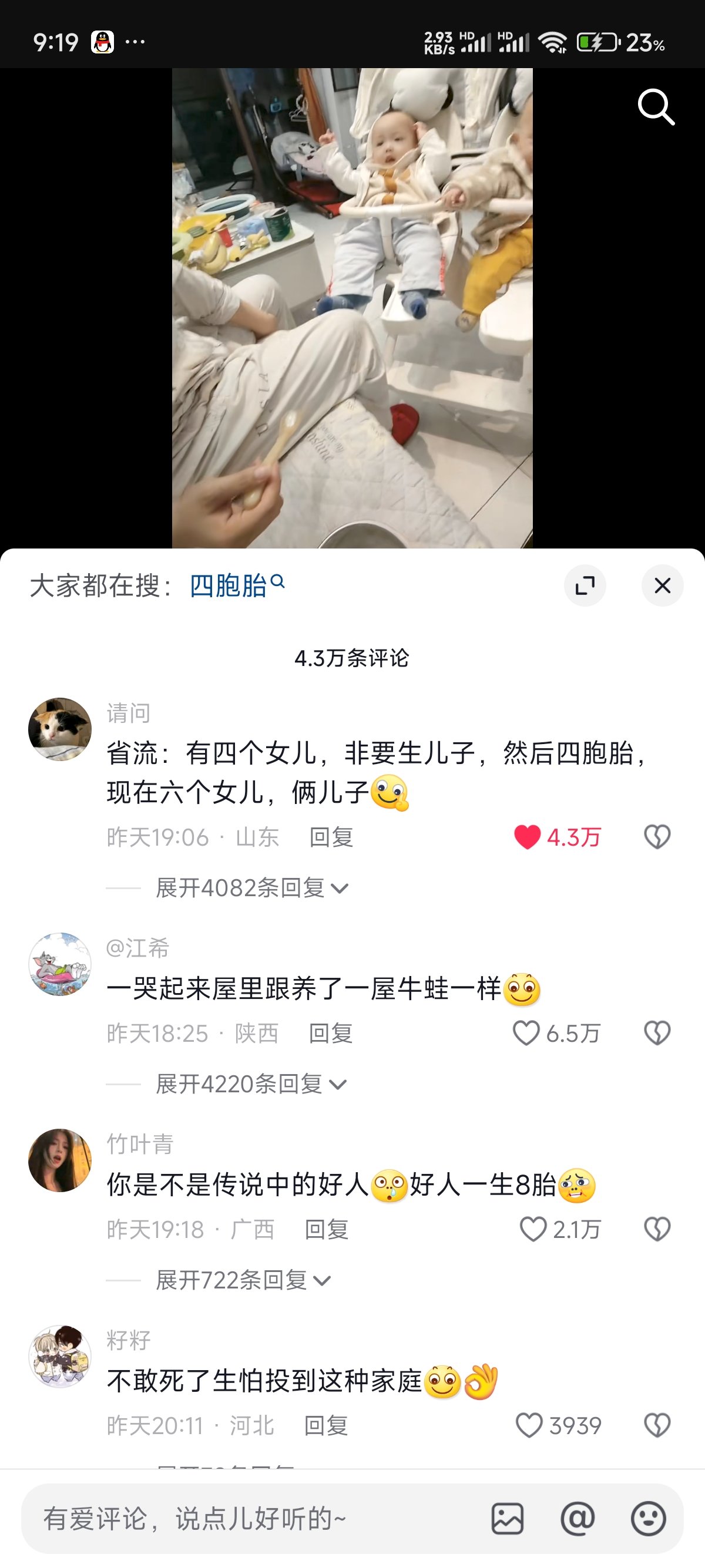Dislike 请问's comment
This screenshot has width=705, height=1568.
click(x=657, y=837)
